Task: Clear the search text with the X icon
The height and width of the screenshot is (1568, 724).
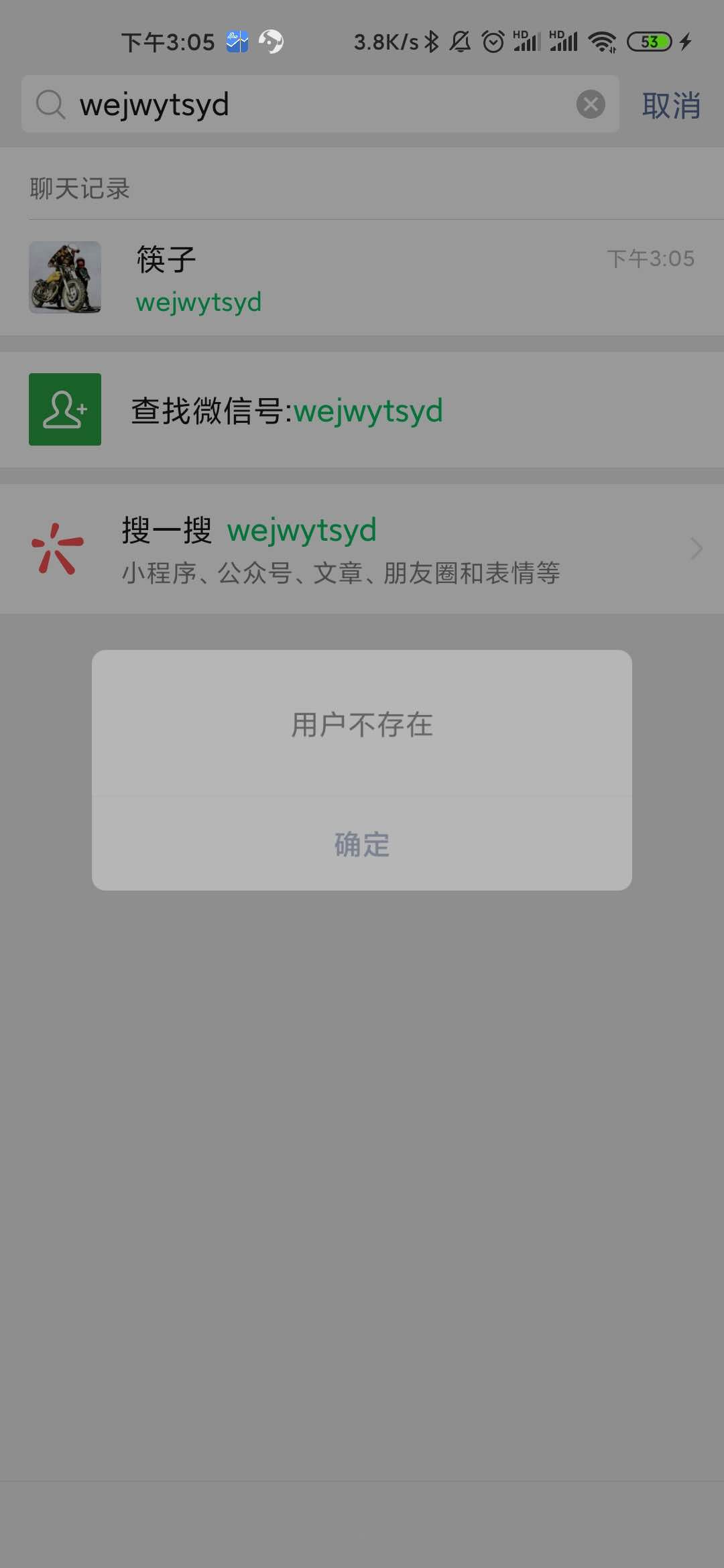Action: (x=591, y=105)
